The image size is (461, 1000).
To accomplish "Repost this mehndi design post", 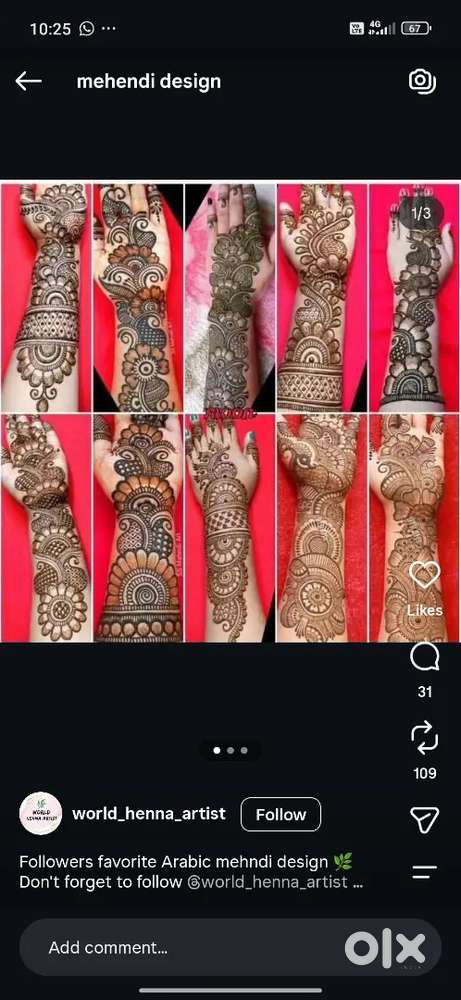I will point(425,738).
